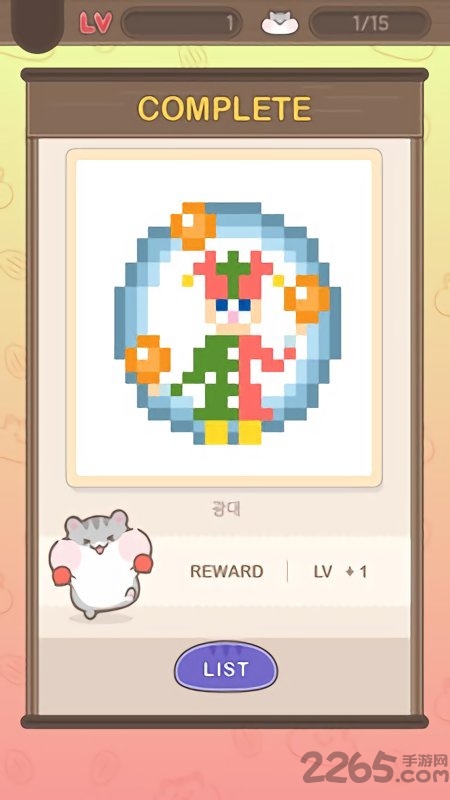Tap the purple LIST button

click(226, 668)
